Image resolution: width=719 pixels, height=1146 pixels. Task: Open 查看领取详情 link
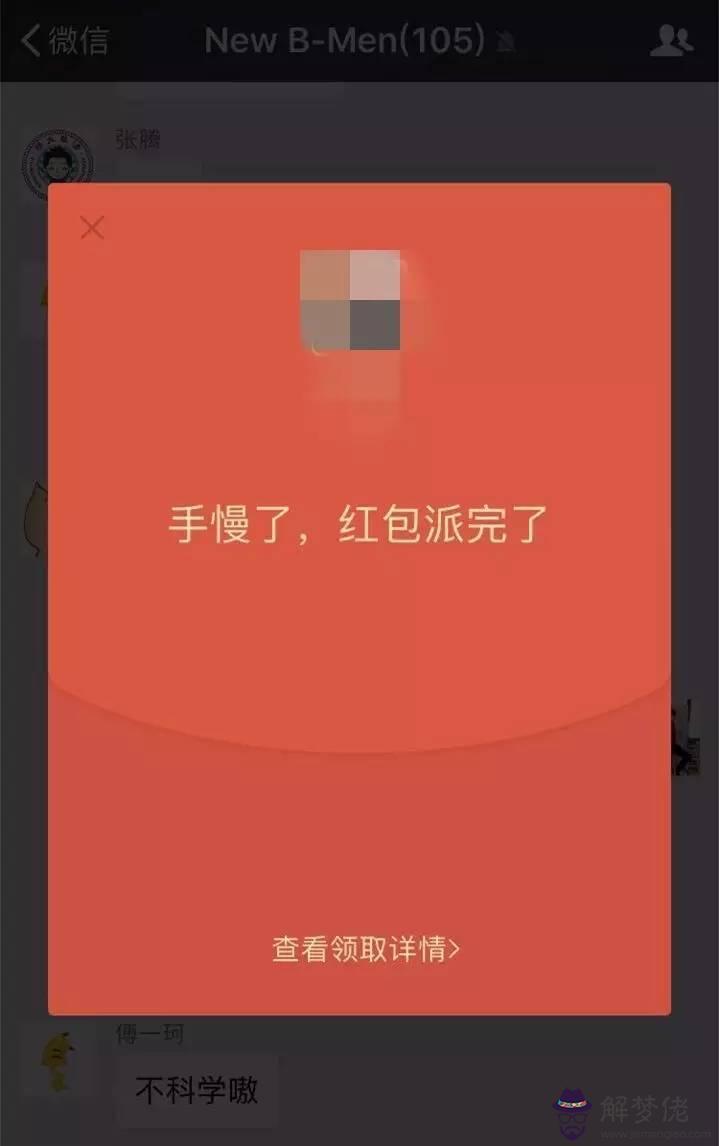coord(366,948)
